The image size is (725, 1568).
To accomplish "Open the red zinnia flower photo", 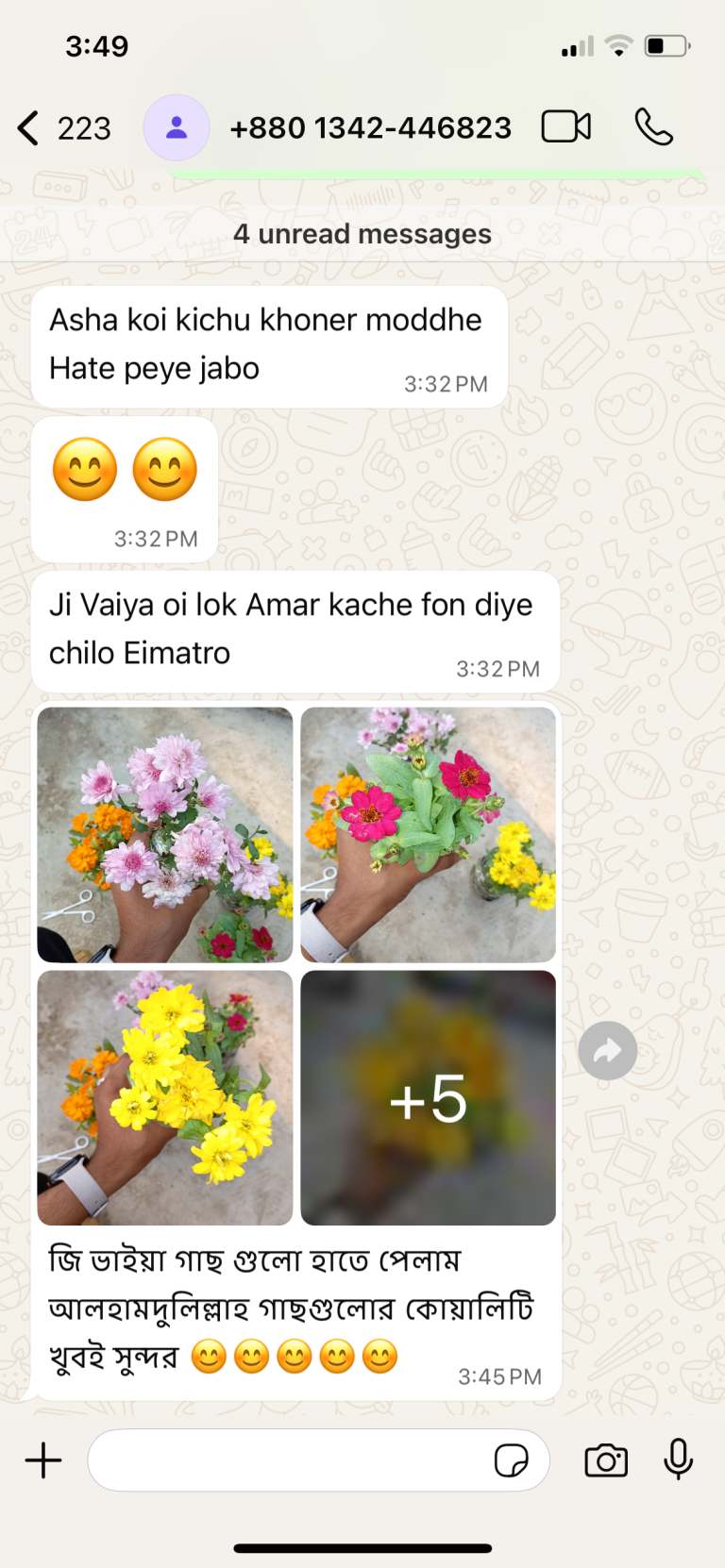I will coord(429,835).
